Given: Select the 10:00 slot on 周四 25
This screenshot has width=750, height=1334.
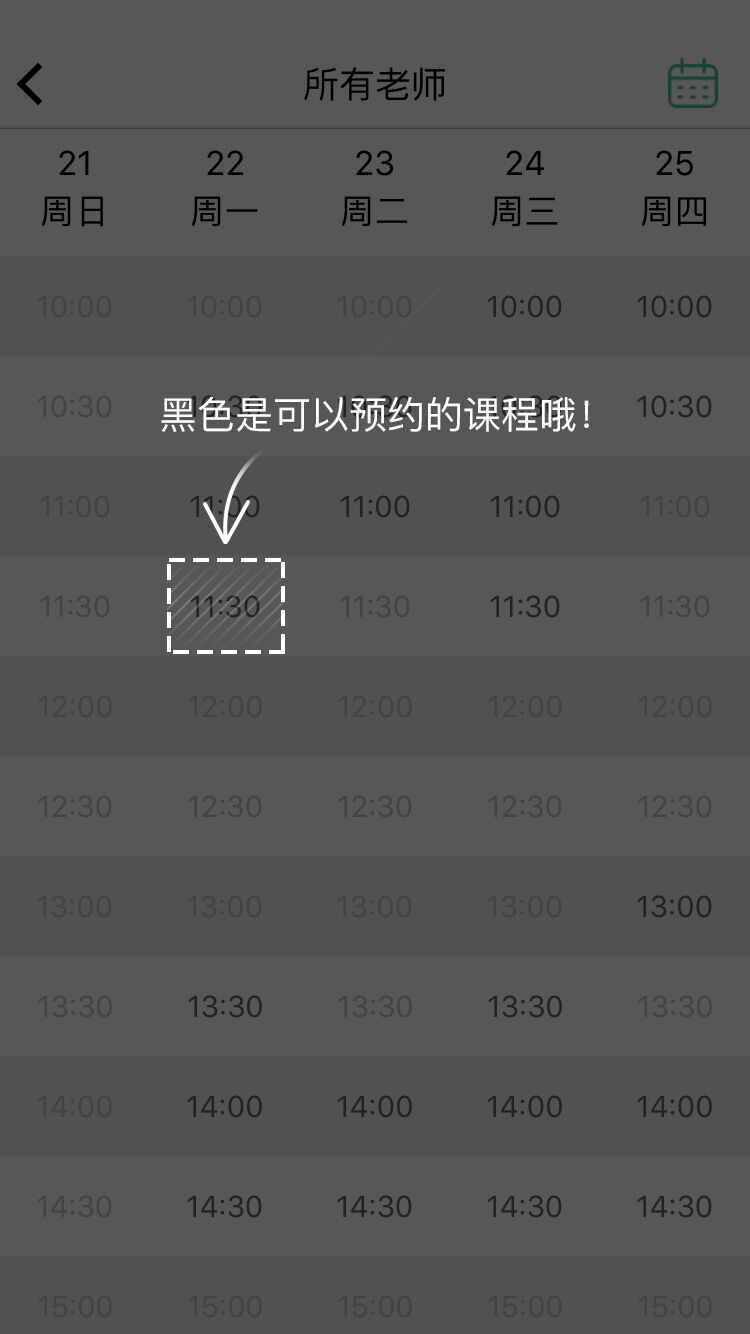Looking at the screenshot, I should [x=675, y=306].
